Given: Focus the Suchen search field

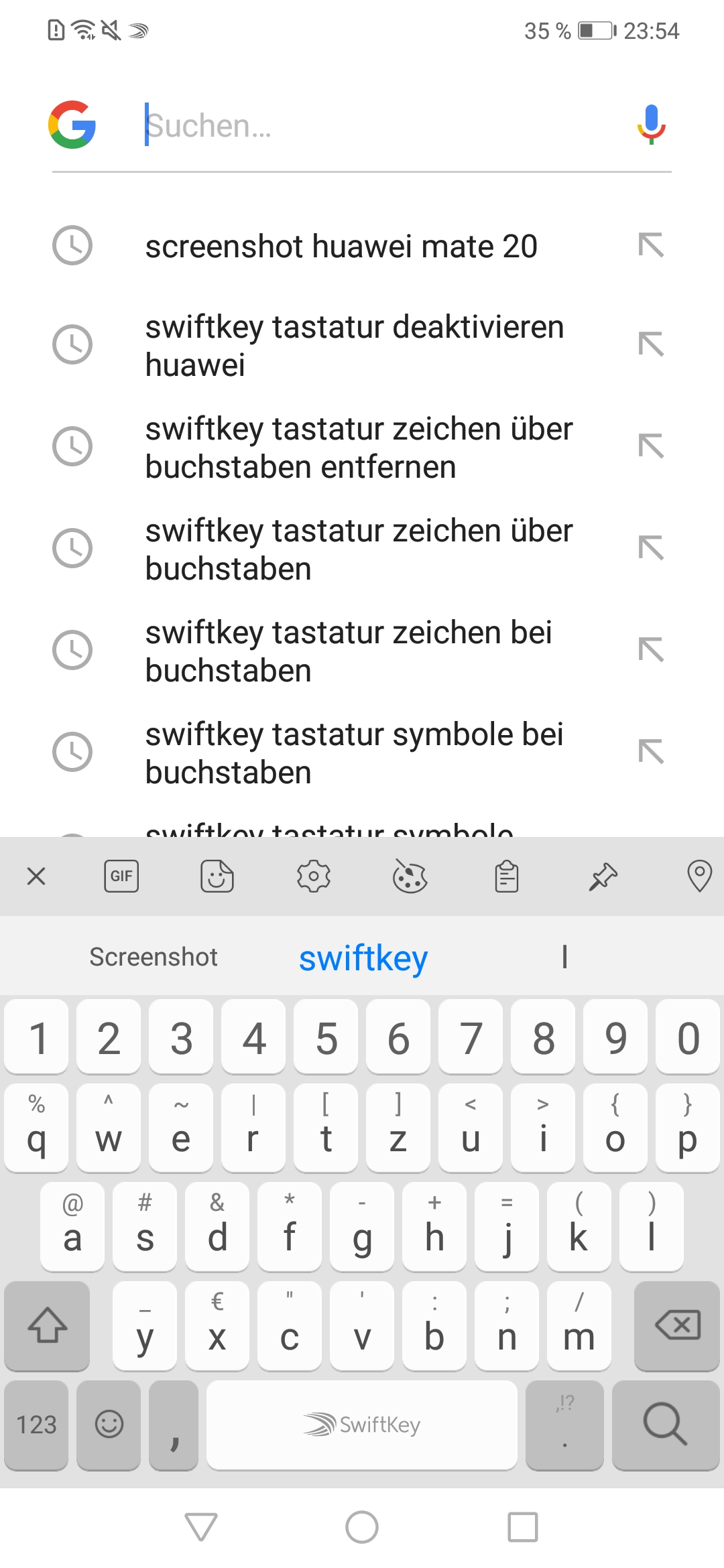Looking at the screenshot, I should point(375,126).
